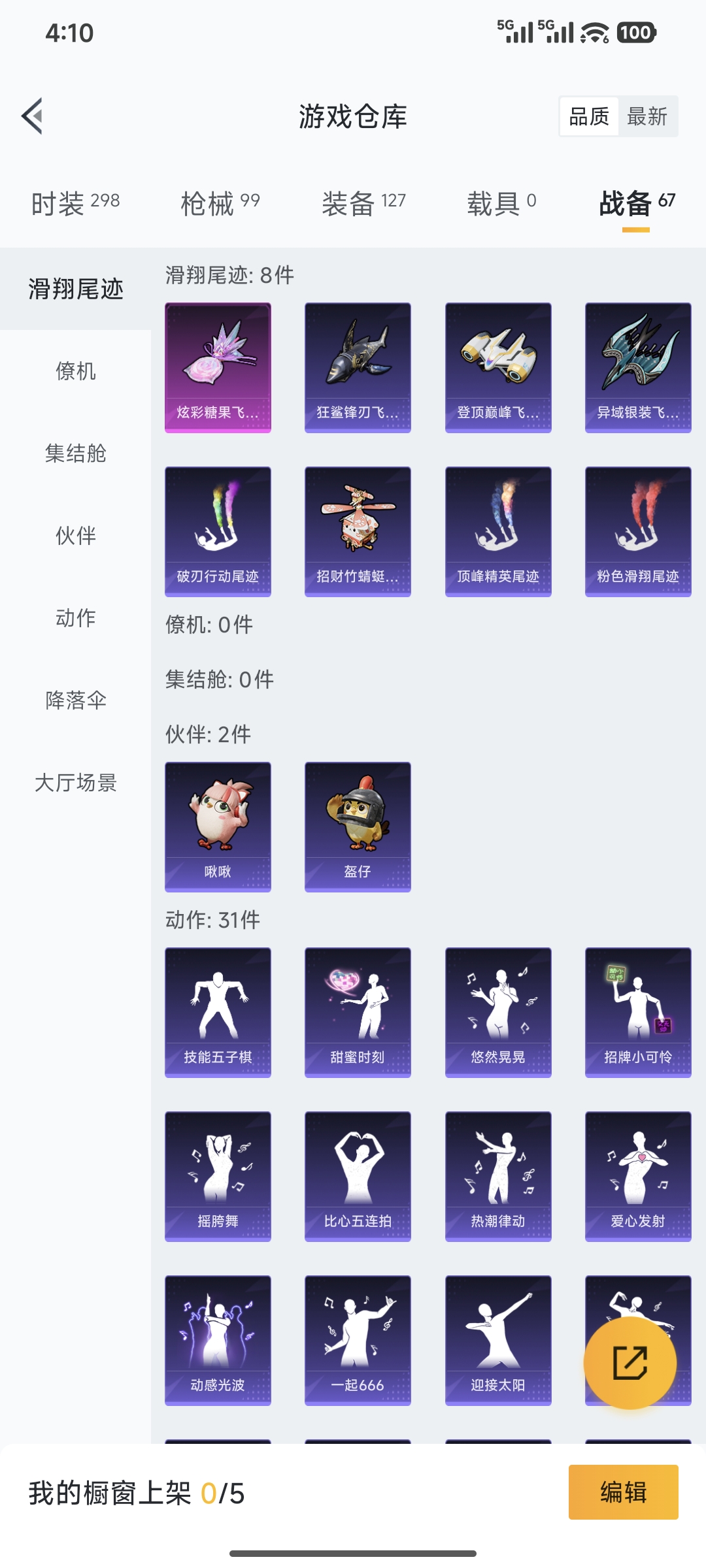Select the 登顶巅峰飞 glider trail
Image resolution: width=706 pixels, height=1568 pixels.
point(497,367)
